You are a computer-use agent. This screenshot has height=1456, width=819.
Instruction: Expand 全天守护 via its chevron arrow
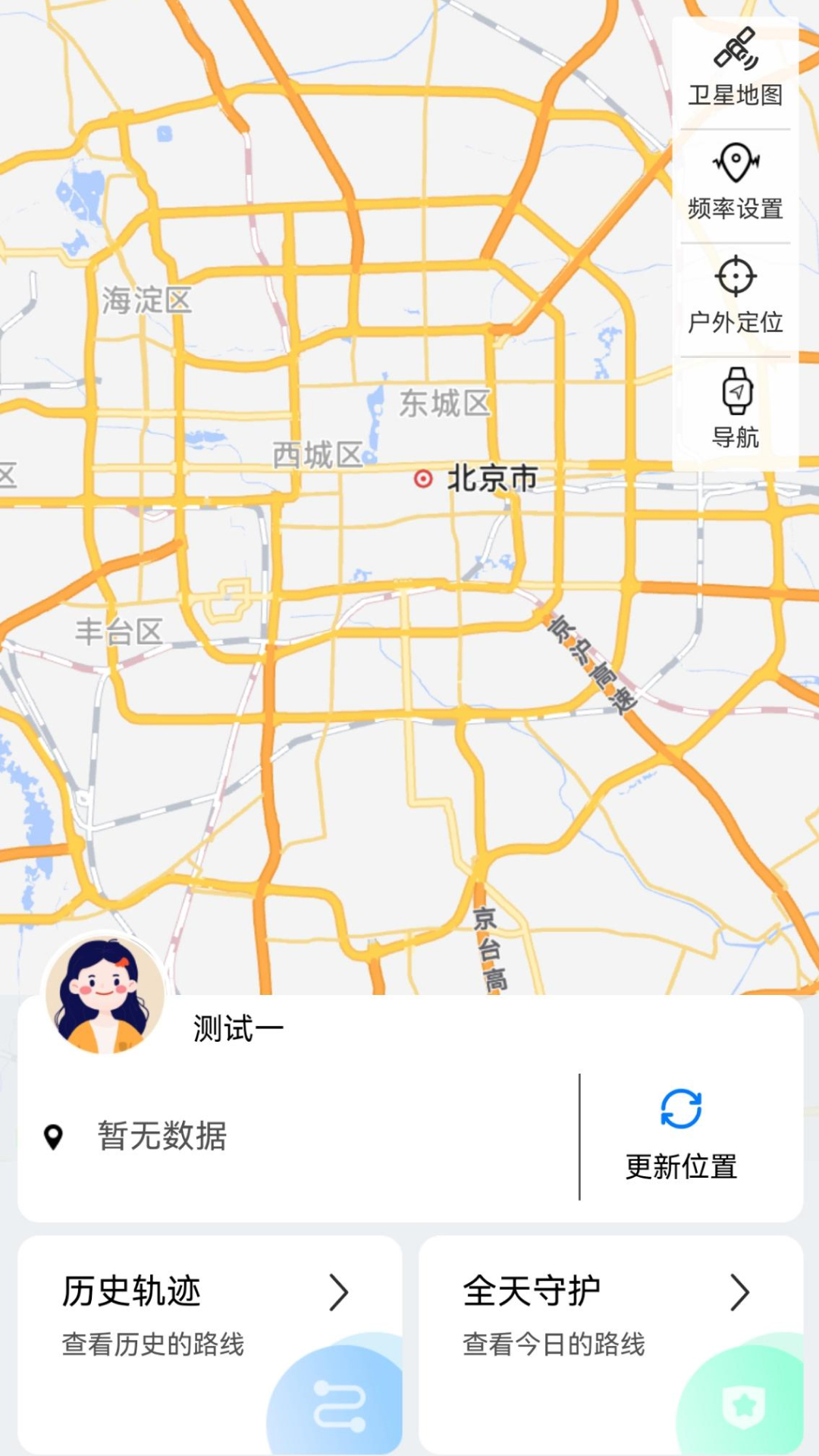pyautogui.click(x=739, y=1294)
